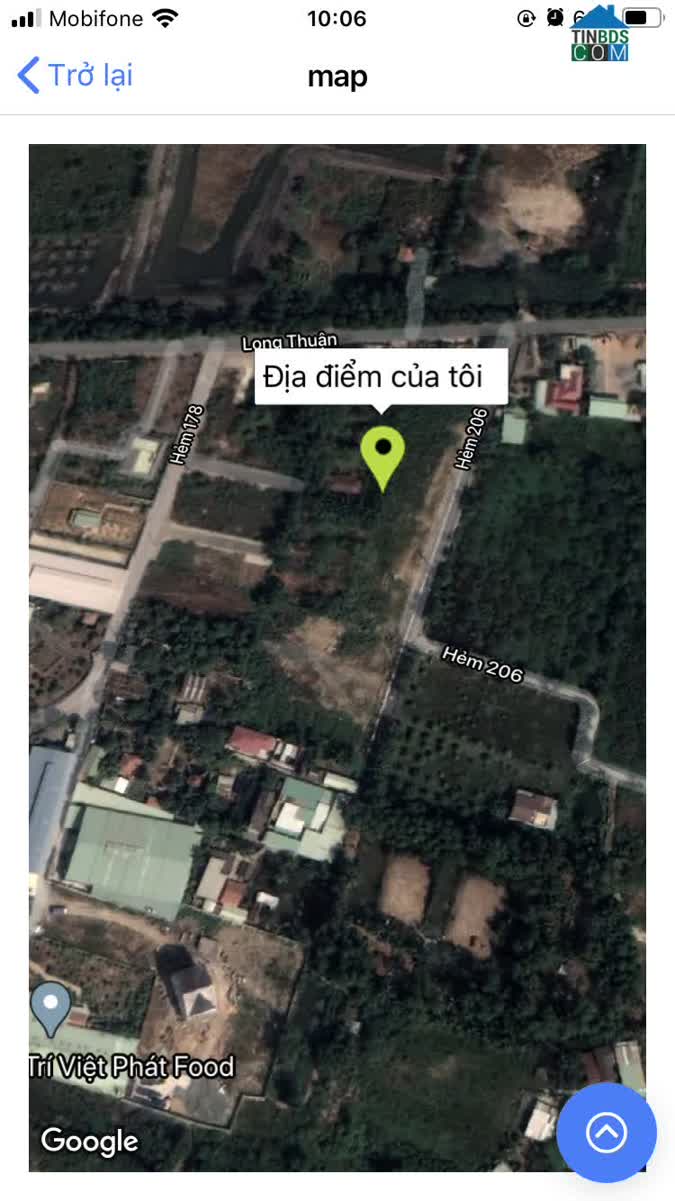Go back with Trở lại

pos(75,76)
